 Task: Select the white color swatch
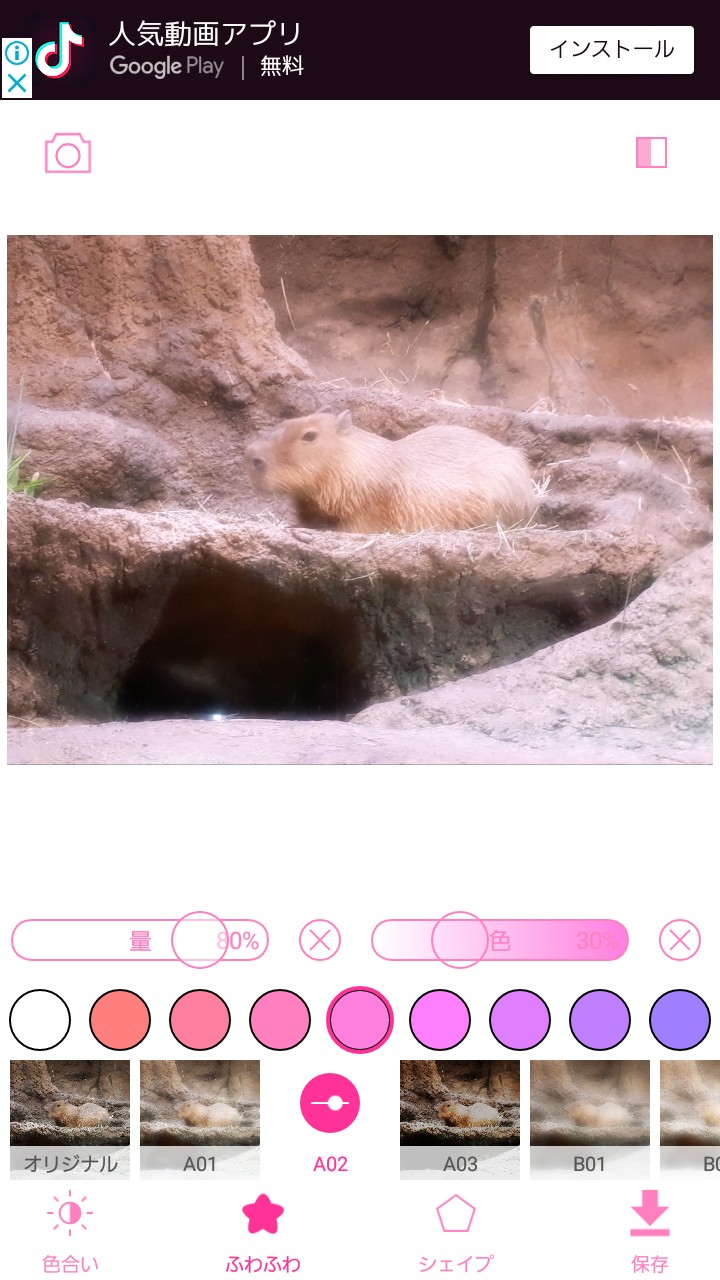tap(40, 1020)
